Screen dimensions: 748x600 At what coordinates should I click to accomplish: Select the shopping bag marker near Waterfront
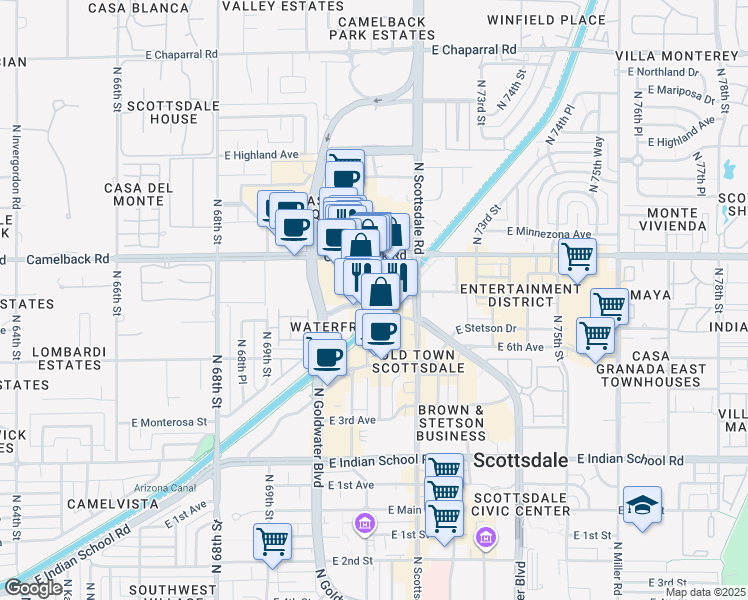(380, 292)
